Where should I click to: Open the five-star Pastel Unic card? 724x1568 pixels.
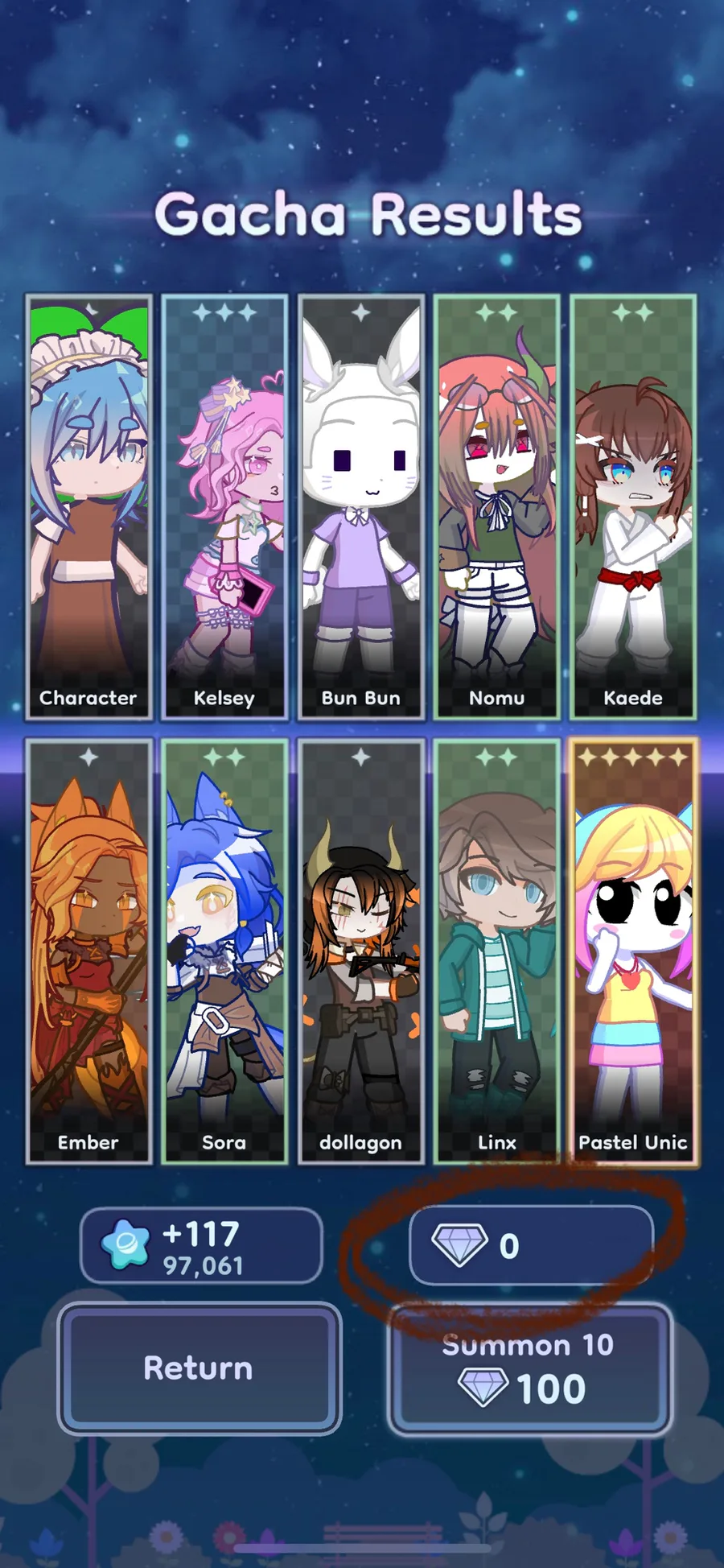[633, 951]
